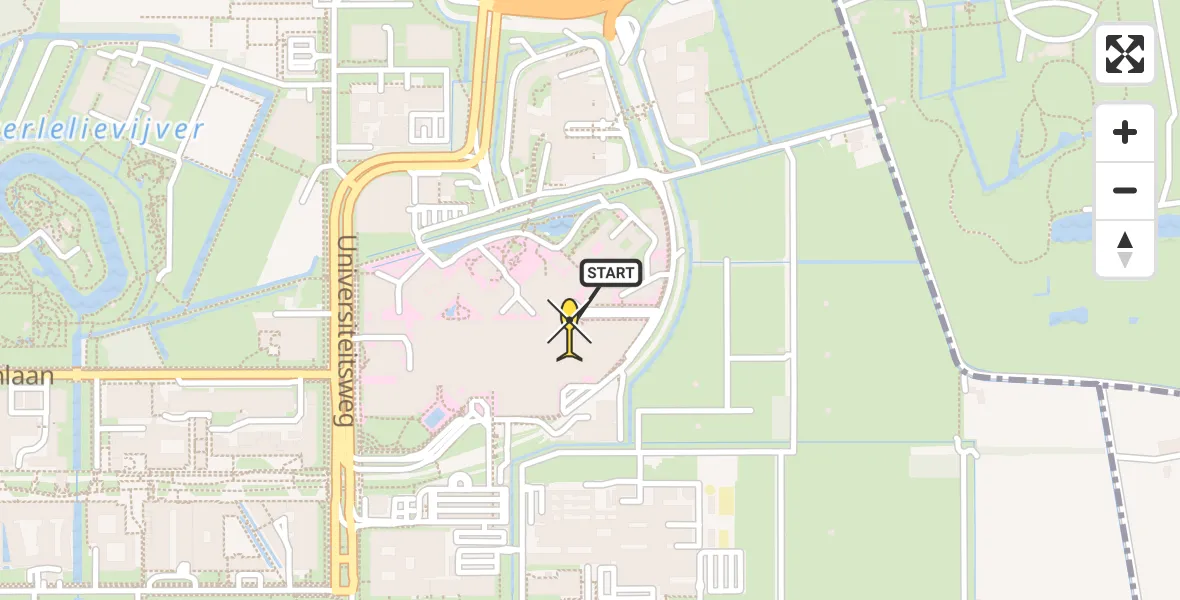Zoom out of the map
The width and height of the screenshot is (1180, 600).
tap(1125, 191)
